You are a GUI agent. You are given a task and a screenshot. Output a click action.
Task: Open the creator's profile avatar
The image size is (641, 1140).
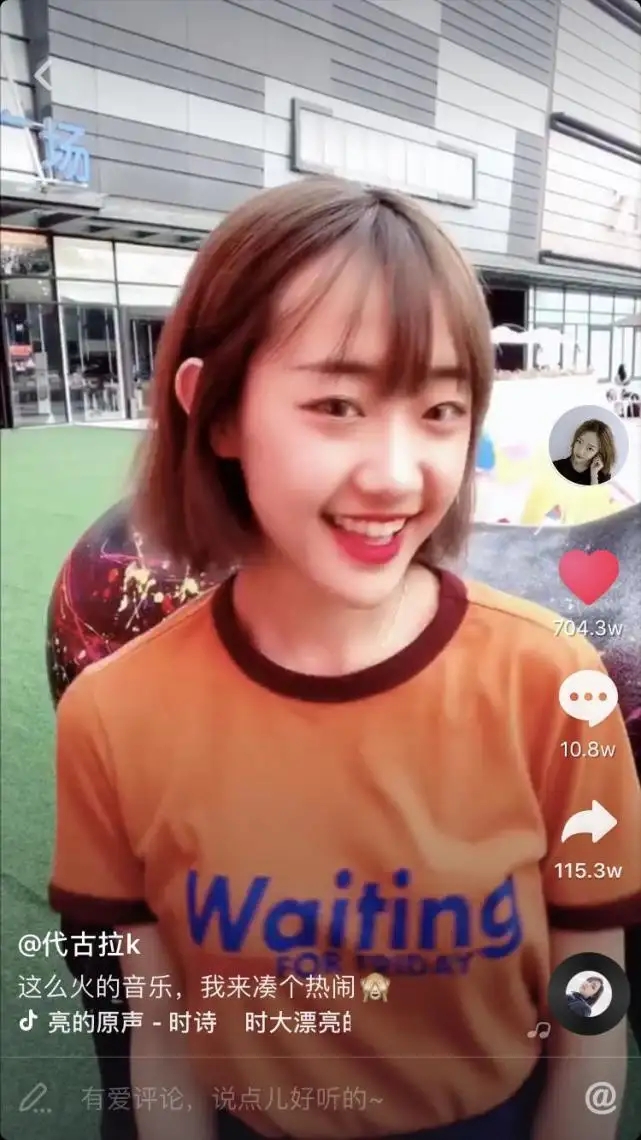pos(588,446)
